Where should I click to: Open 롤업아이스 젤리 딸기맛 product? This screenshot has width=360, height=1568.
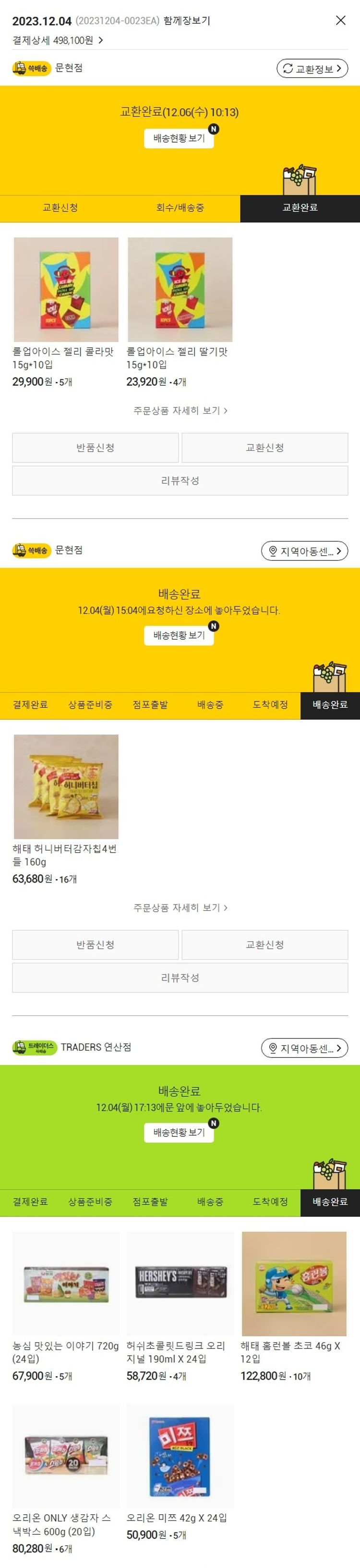(180, 290)
